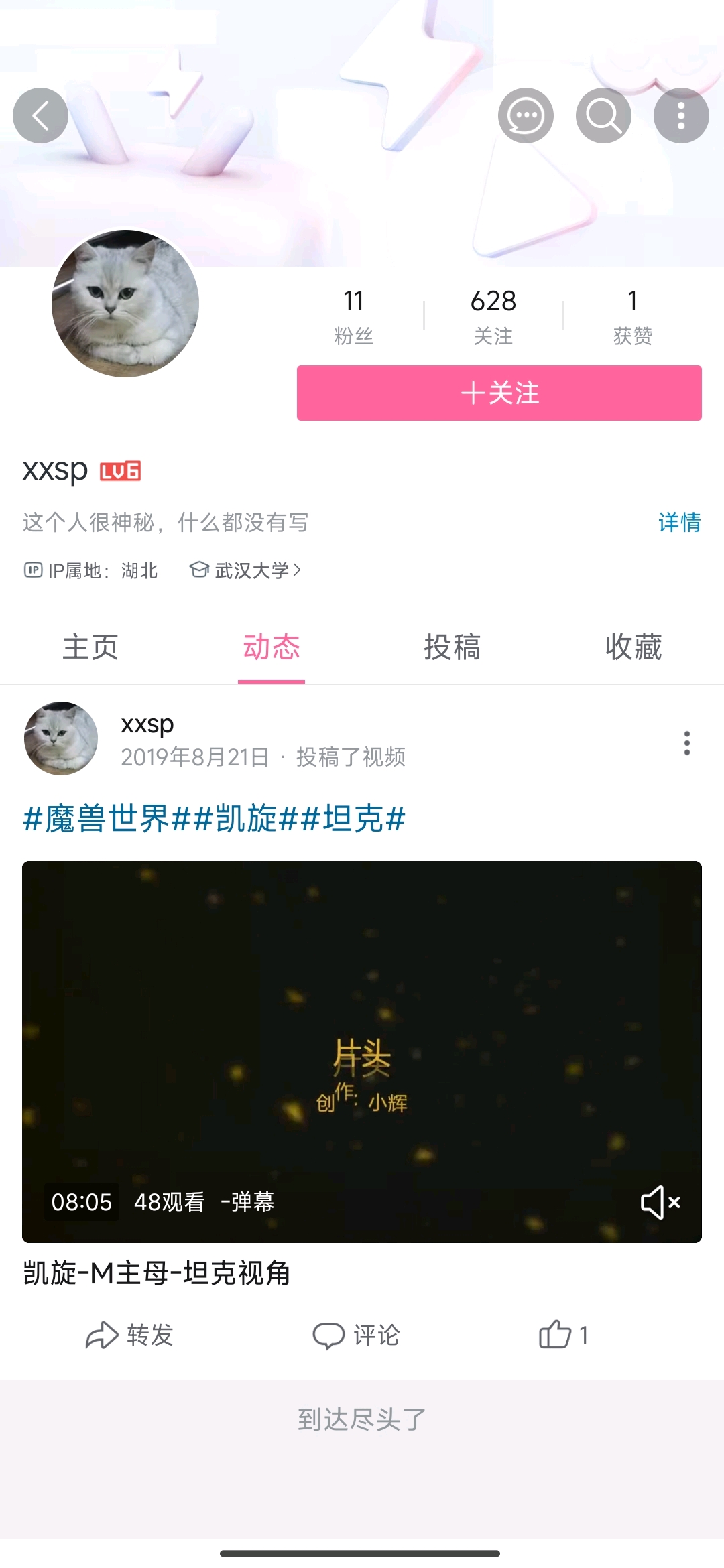724x1568 pixels.
Task: Open the post's three-dot options menu
Action: click(x=686, y=743)
